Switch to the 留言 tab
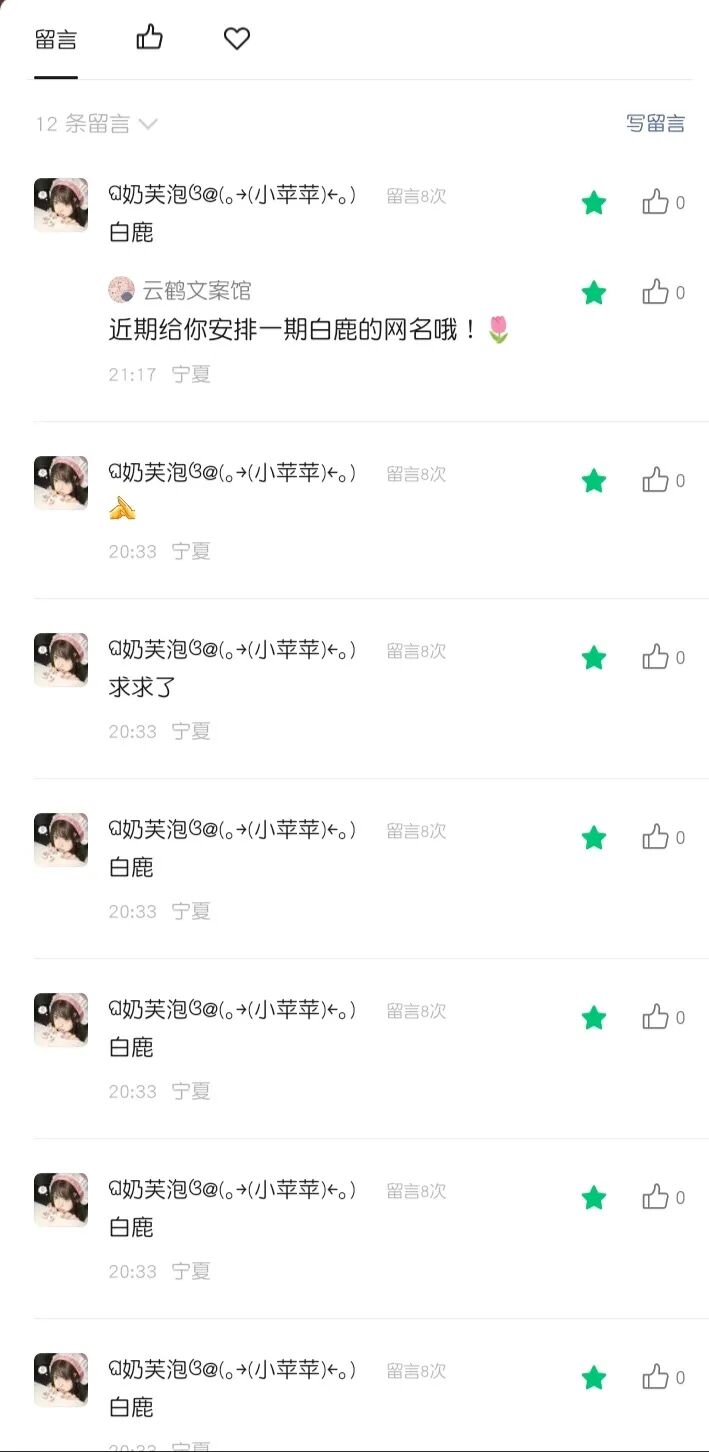This screenshot has height=1452, width=709. click(x=56, y=40)
